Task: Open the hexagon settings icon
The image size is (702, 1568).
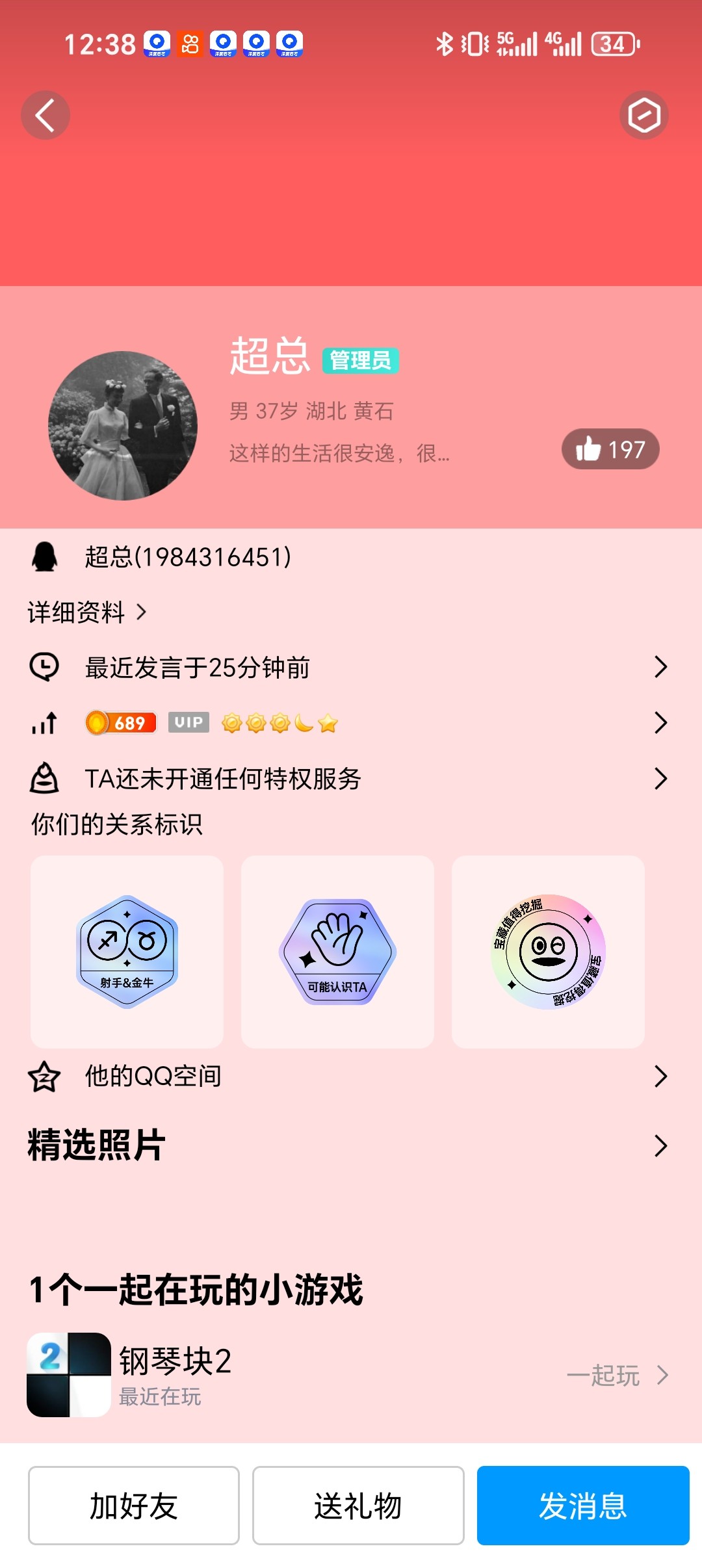Action: pyautogui.click(x=643, y=116)
